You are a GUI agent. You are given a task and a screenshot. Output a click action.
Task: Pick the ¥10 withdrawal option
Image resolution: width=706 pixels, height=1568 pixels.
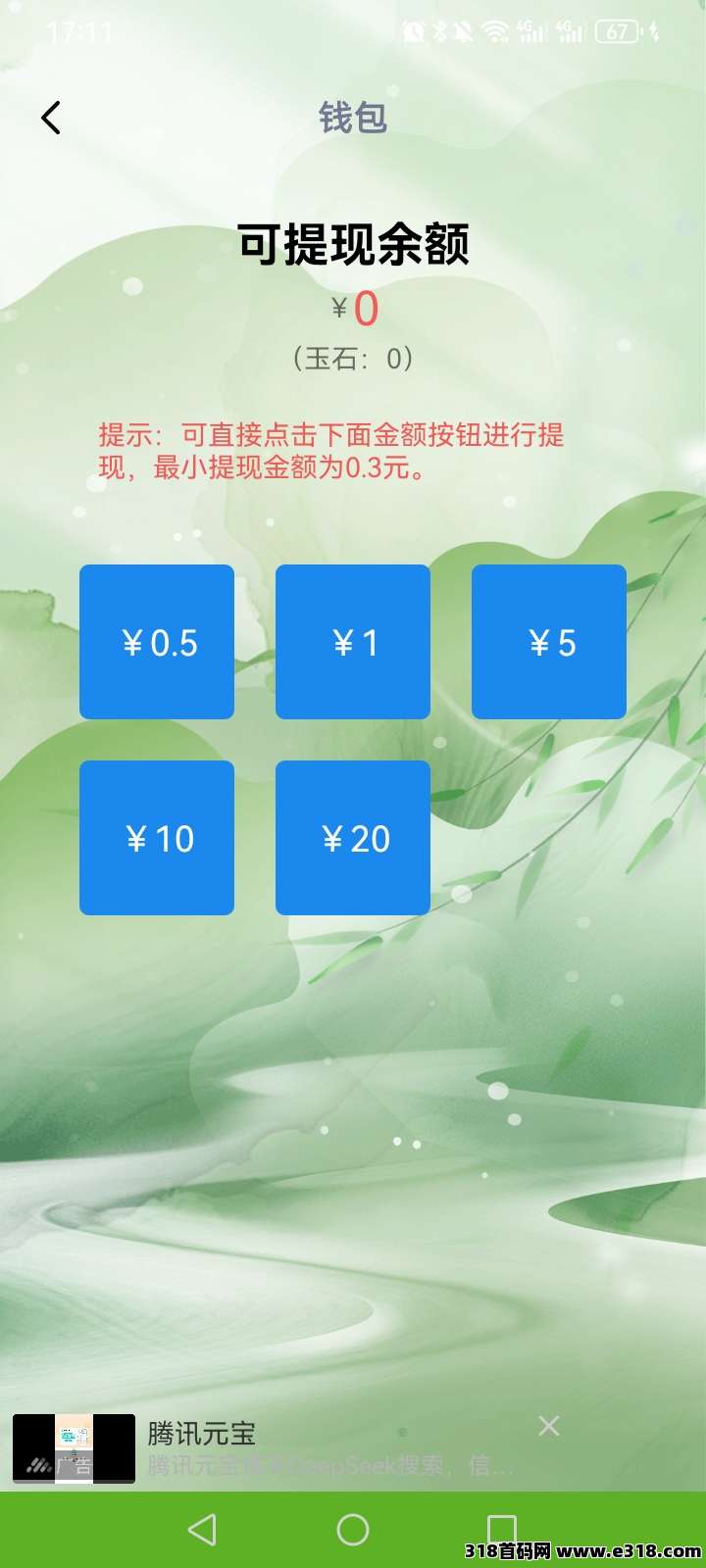157,838
